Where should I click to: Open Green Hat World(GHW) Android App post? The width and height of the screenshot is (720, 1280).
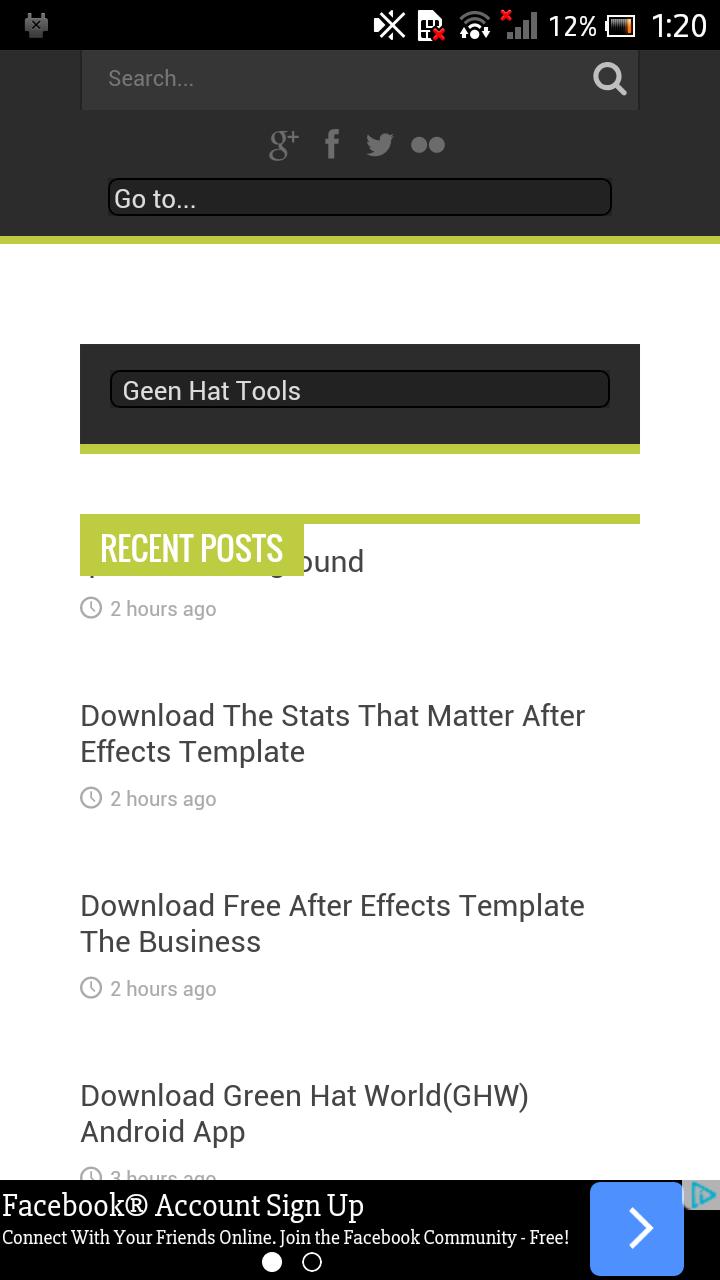pyautogui.click(x=304, y=1113)
